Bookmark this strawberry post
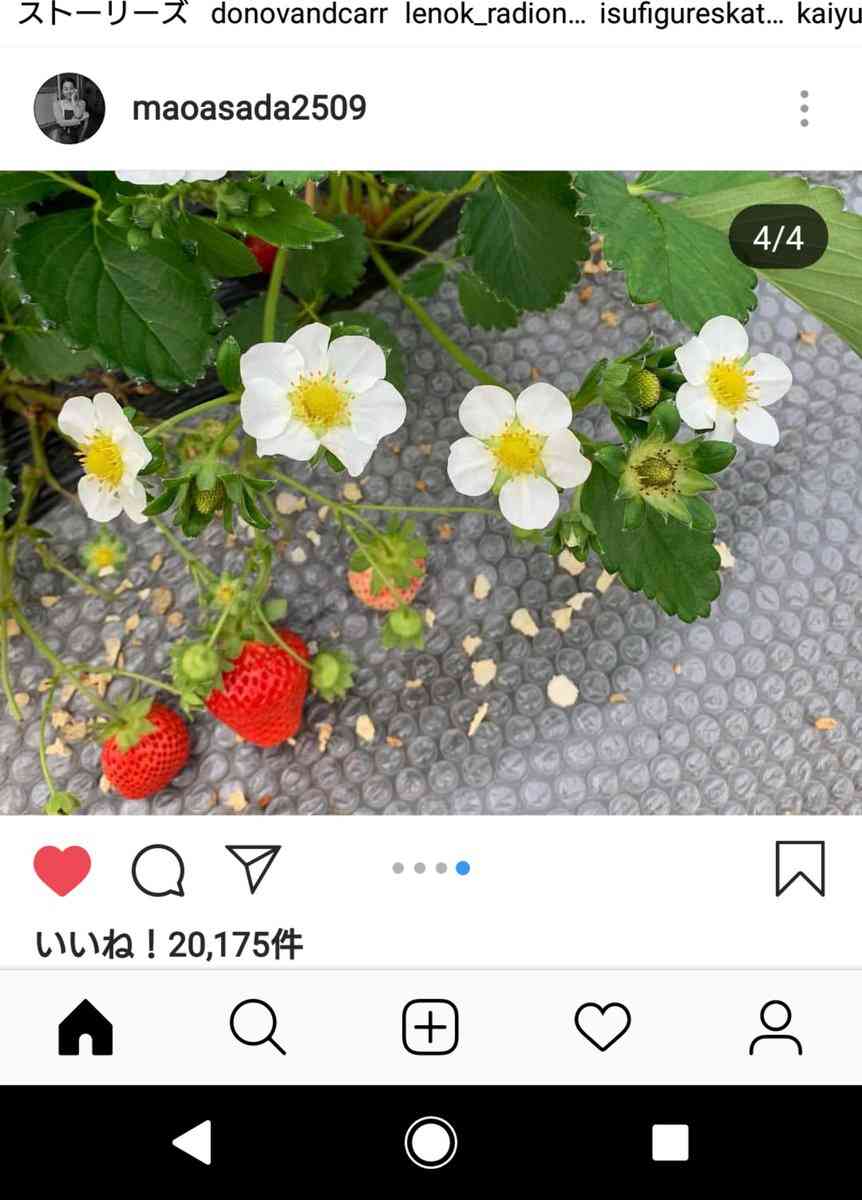The image size is (862, 1200). point(800,868)
